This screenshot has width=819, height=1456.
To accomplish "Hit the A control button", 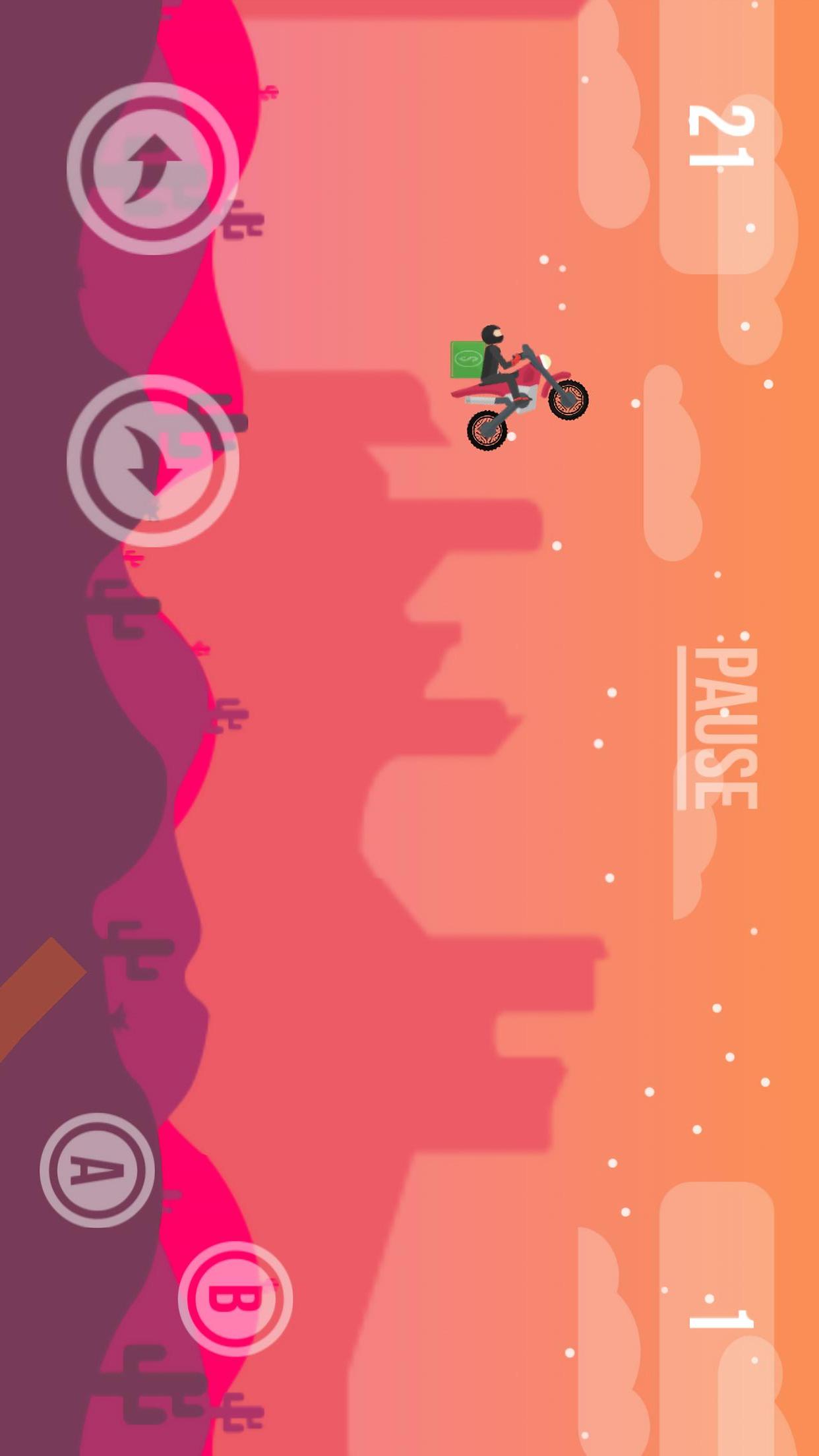I will click(x=98, y=1170).
